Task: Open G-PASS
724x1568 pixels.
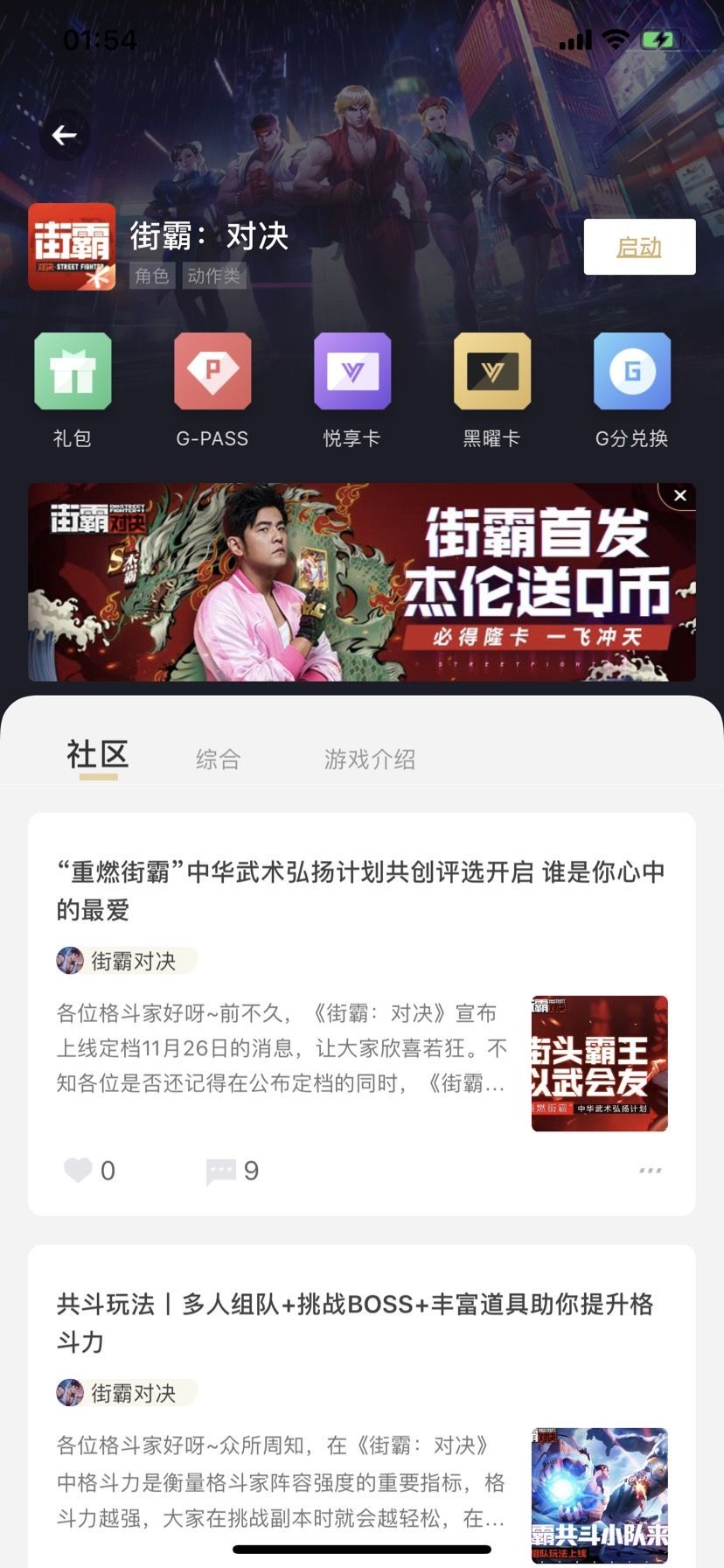Action: pyautogui.click(x=212, y=372)
